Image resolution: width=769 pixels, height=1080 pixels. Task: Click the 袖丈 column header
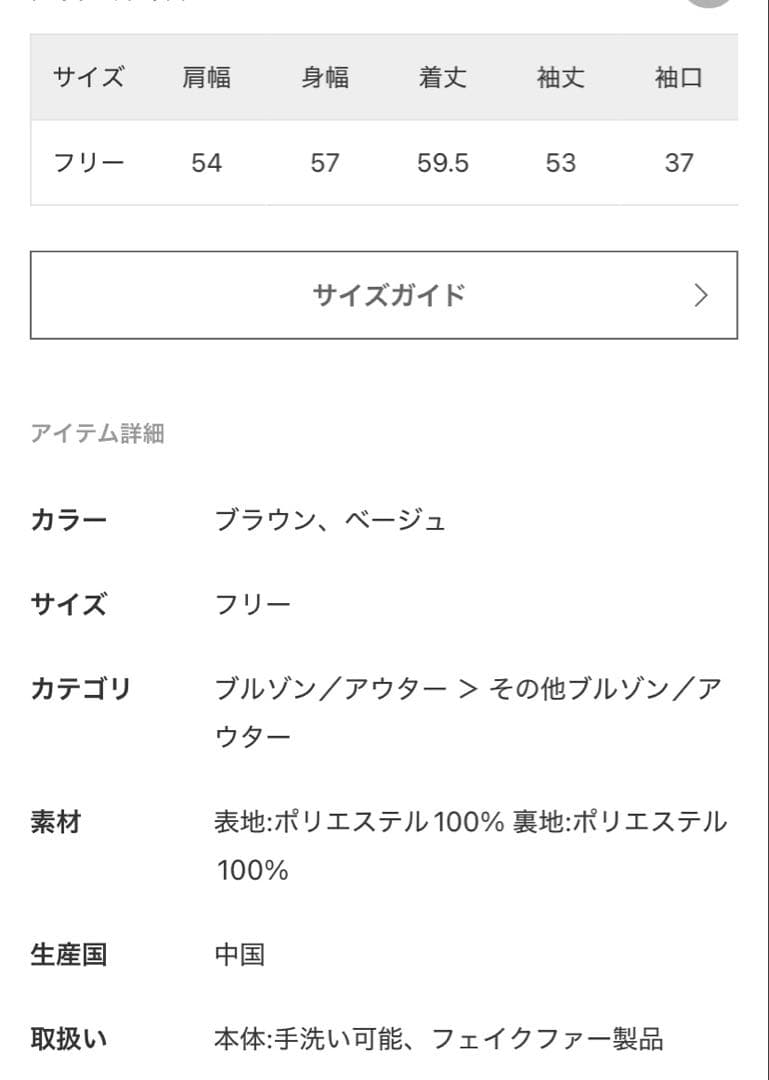pyautogui.click(x=562, y=78)
